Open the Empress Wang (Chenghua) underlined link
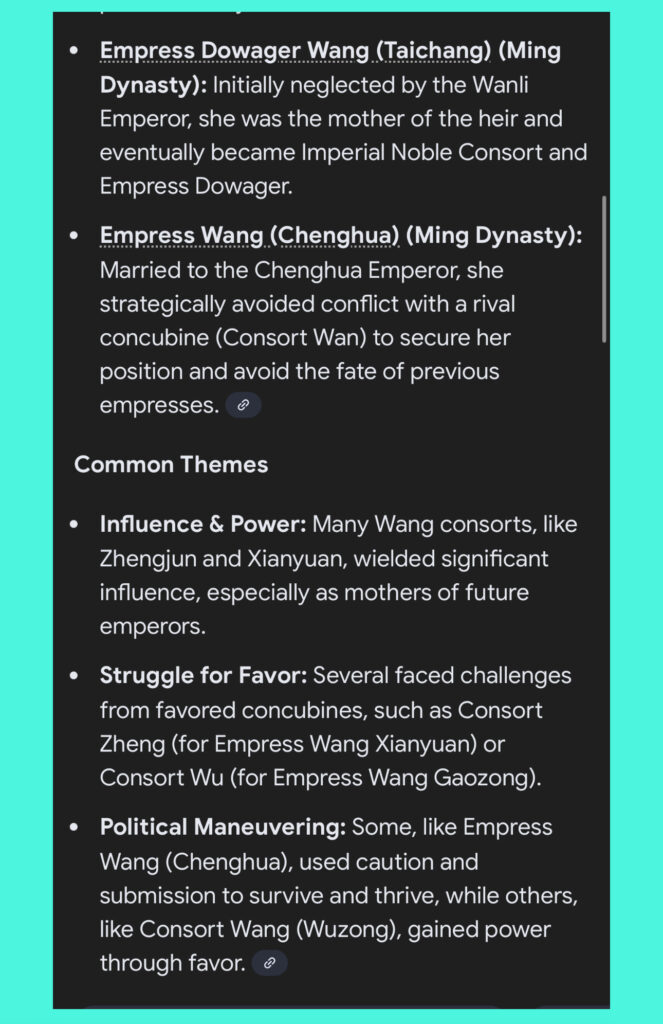This screenshot has height=1024, width=663. click(x=250, y=236)
